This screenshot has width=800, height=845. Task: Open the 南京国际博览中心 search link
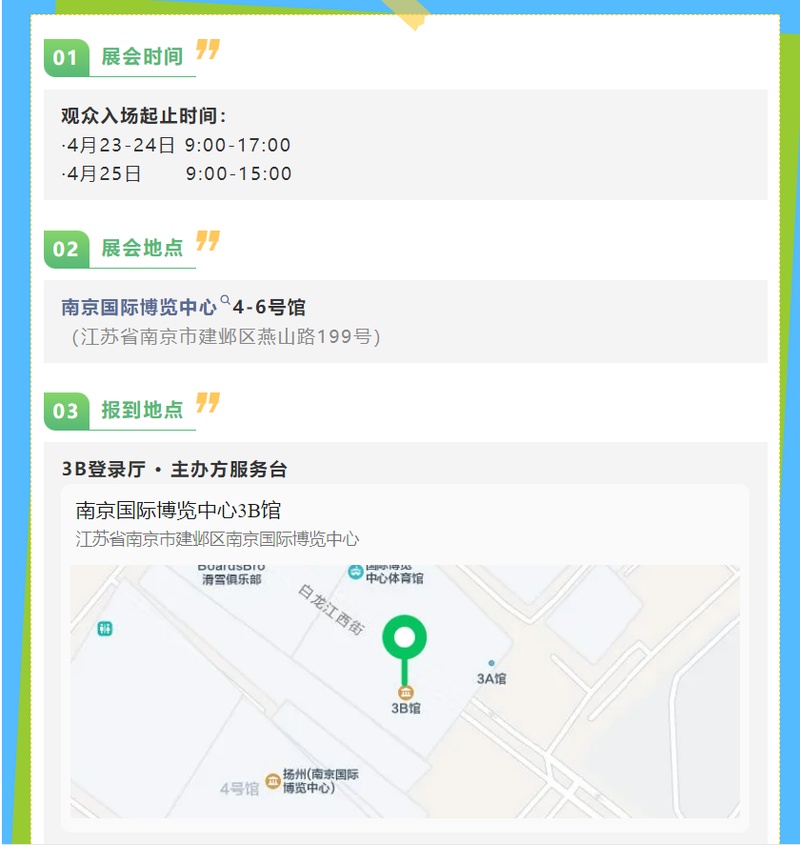tap(140, 307)
